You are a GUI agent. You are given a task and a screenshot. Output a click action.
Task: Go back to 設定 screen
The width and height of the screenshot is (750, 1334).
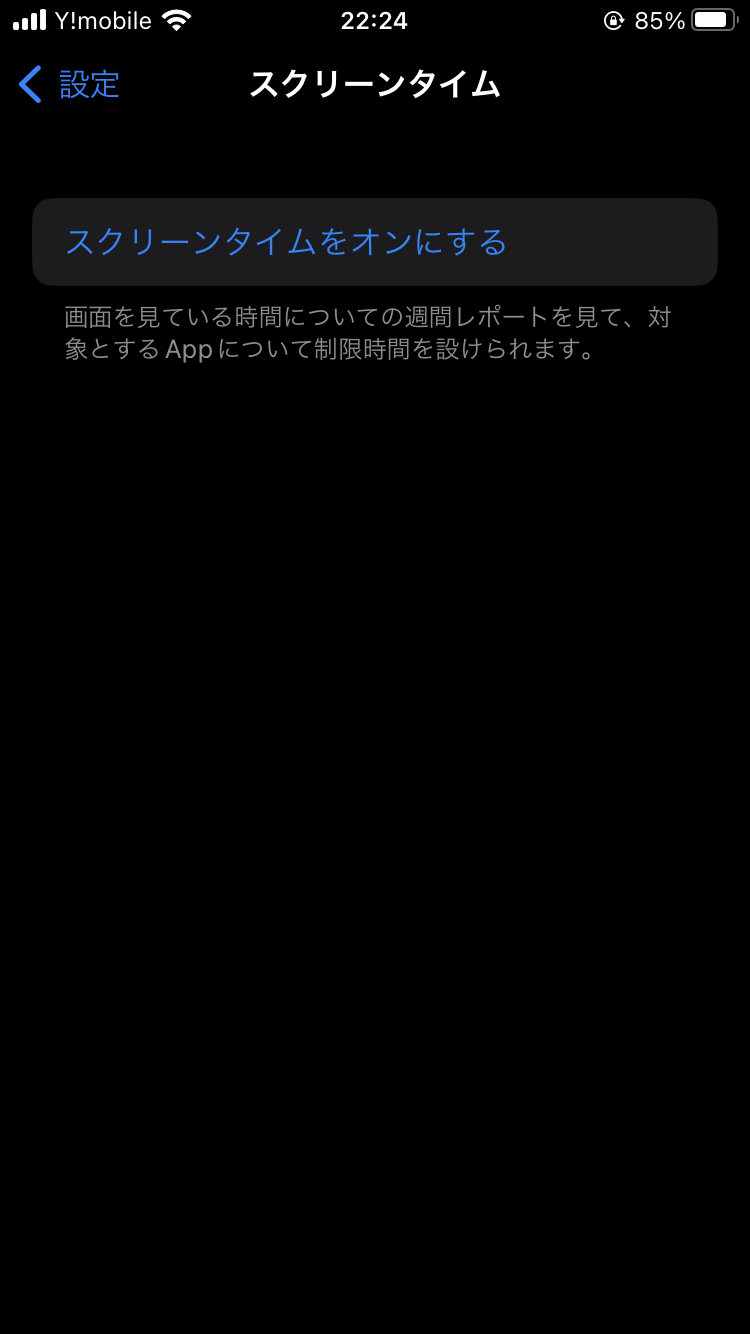[x=68, y=85]
